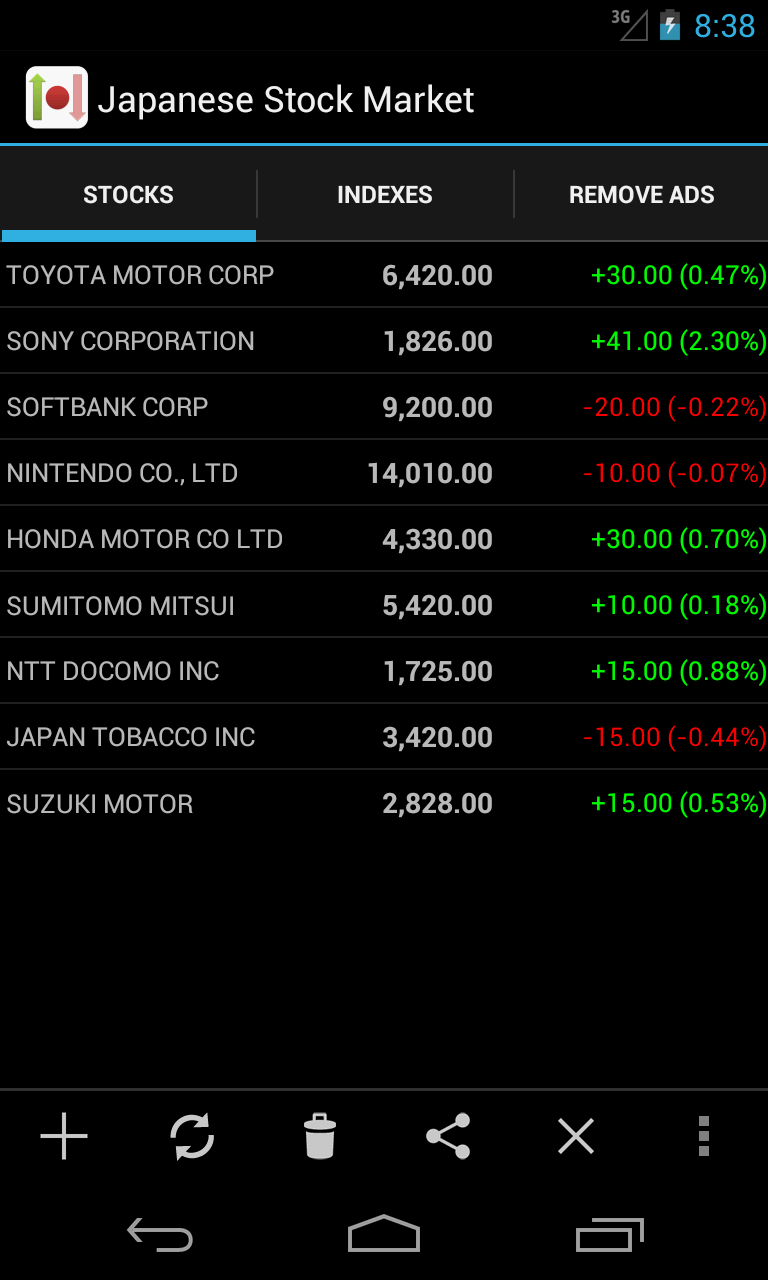768x1280 pixels.
Task: Select the Stocks tab
Action: [128, 195]
